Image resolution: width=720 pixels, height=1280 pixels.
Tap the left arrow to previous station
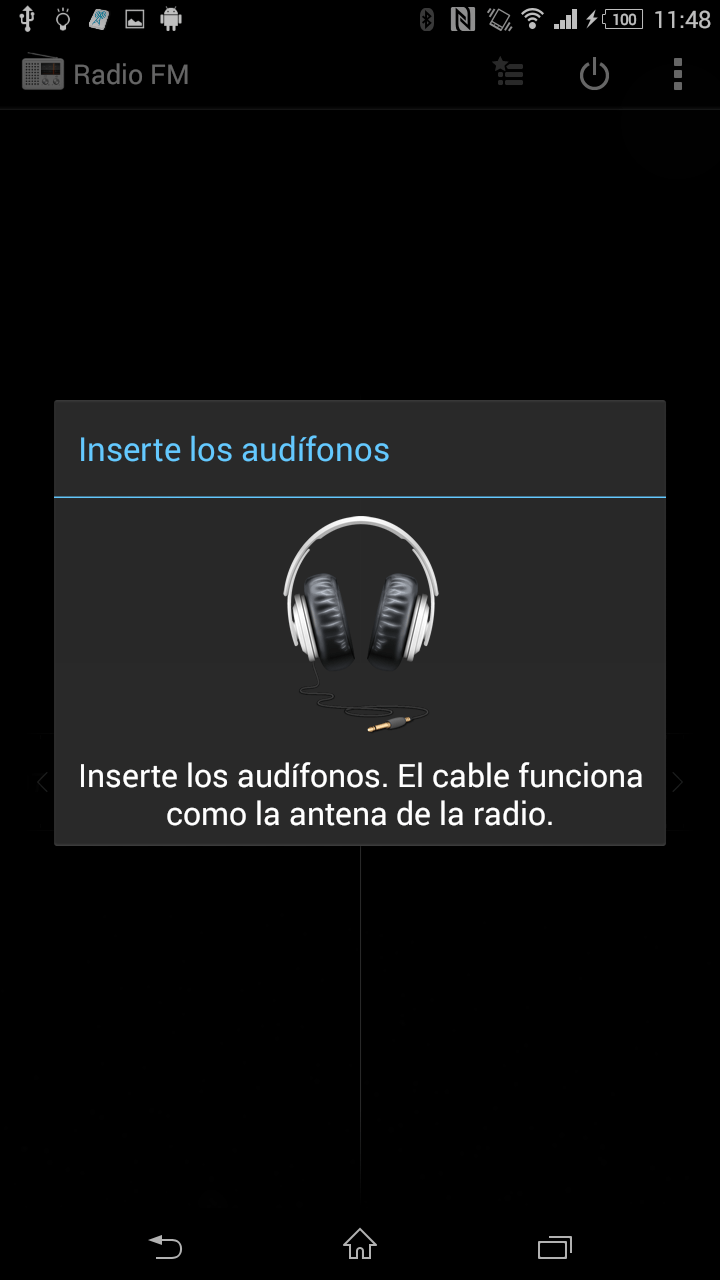(42, 782)
